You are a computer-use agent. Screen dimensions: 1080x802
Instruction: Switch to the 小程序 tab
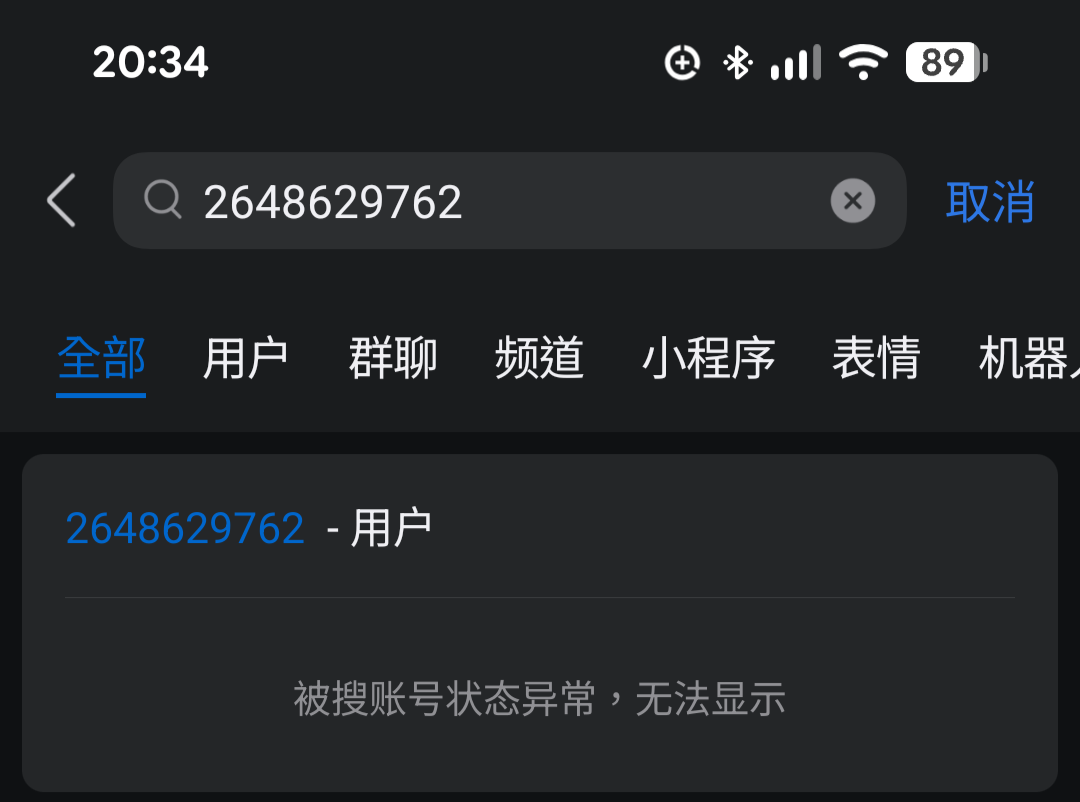point(708,358)
